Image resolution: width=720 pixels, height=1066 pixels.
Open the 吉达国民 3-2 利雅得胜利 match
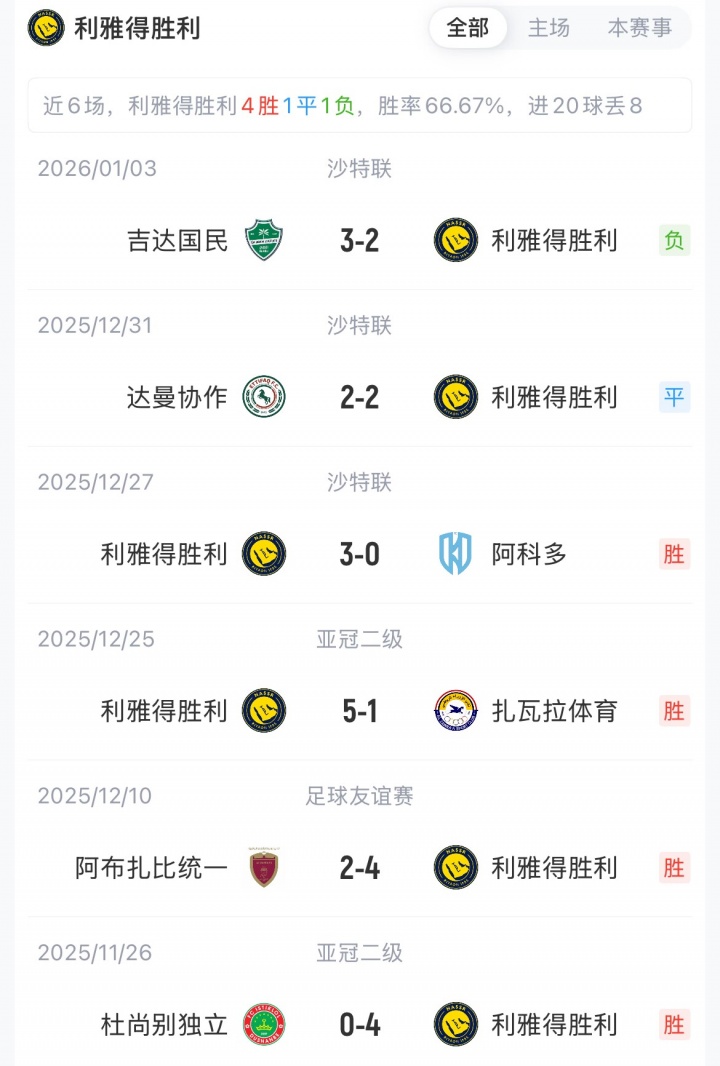pyautogui.click(x=360, y=241)
